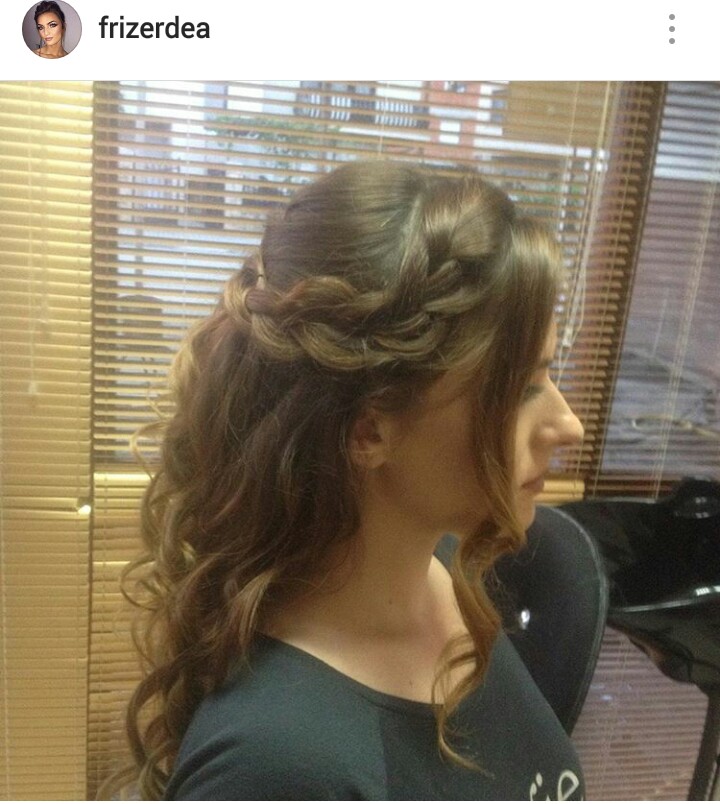The height and width of the screenshot is (804, 720).
Task: Tap the frizerdea username
Action: click(x=154, y=29)
